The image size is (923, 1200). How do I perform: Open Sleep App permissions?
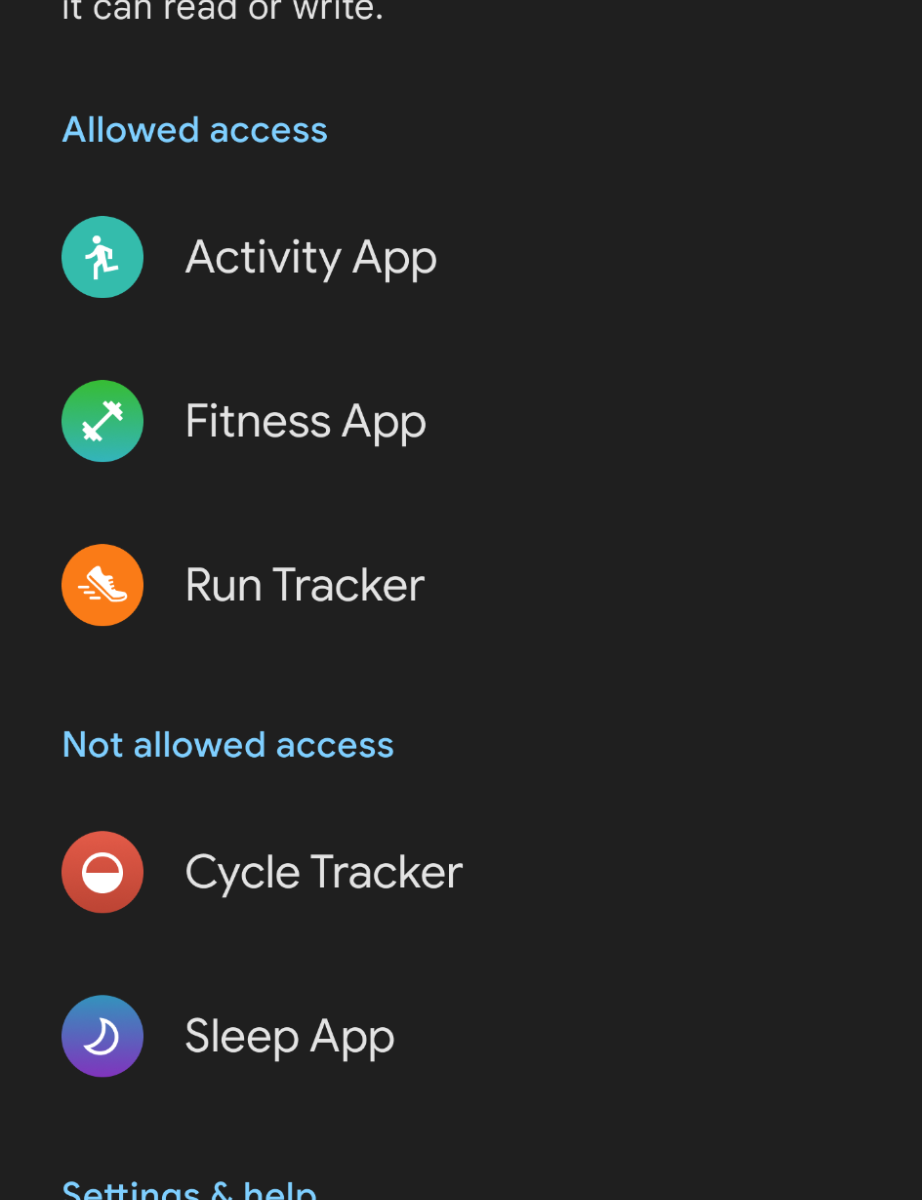tap(289, 1037)
